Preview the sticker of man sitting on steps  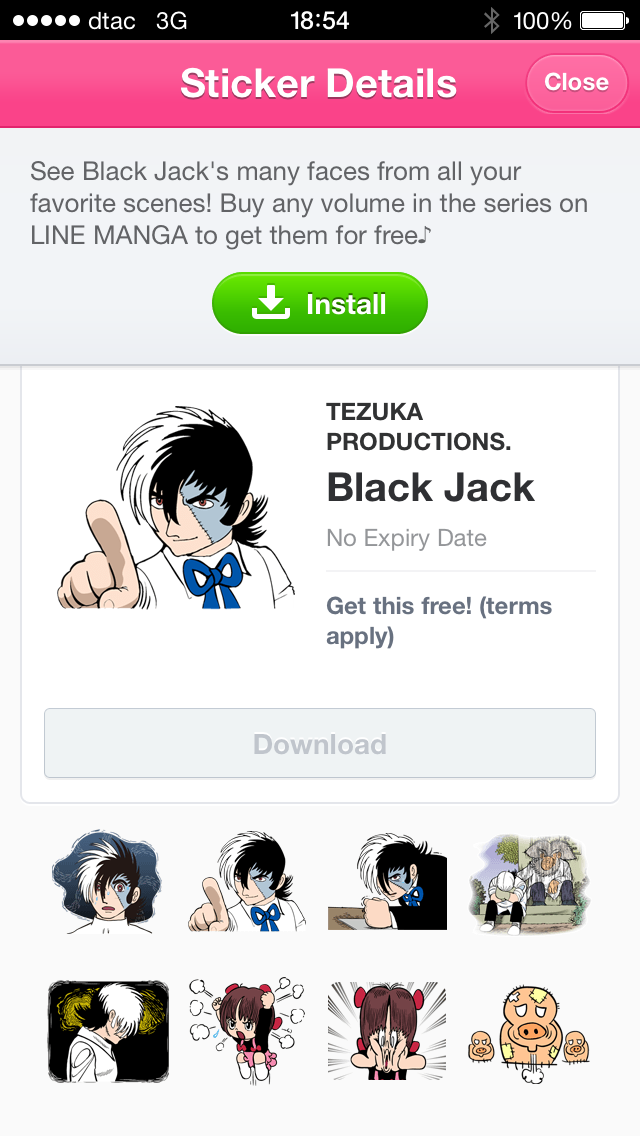coord(527,883)
